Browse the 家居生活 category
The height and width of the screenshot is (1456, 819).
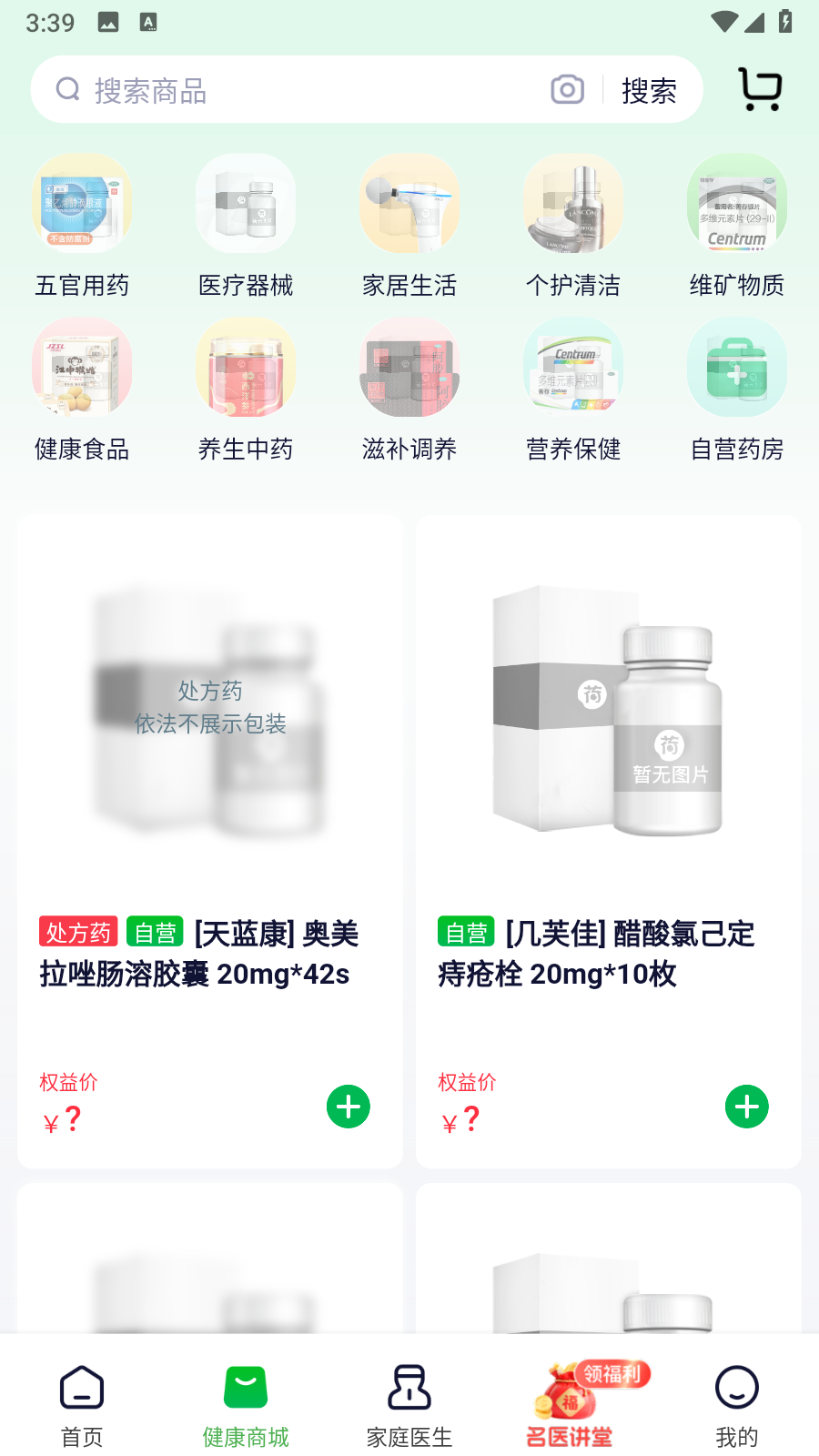[x=409, y=225]
